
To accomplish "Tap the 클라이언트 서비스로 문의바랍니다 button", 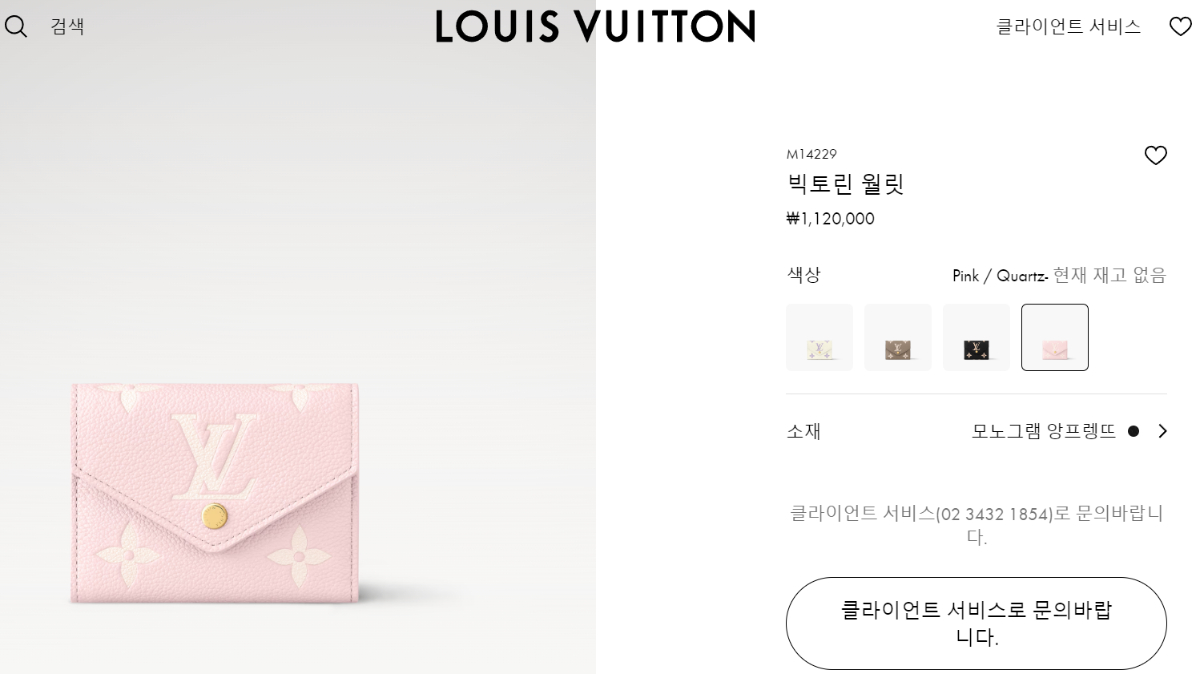I will (x=976, y=623).
